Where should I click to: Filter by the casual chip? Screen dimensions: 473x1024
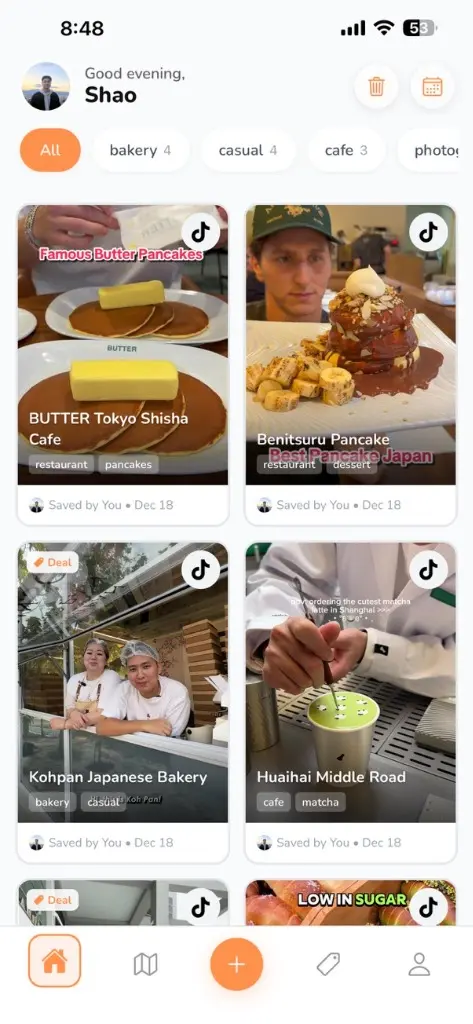point(248,150)
